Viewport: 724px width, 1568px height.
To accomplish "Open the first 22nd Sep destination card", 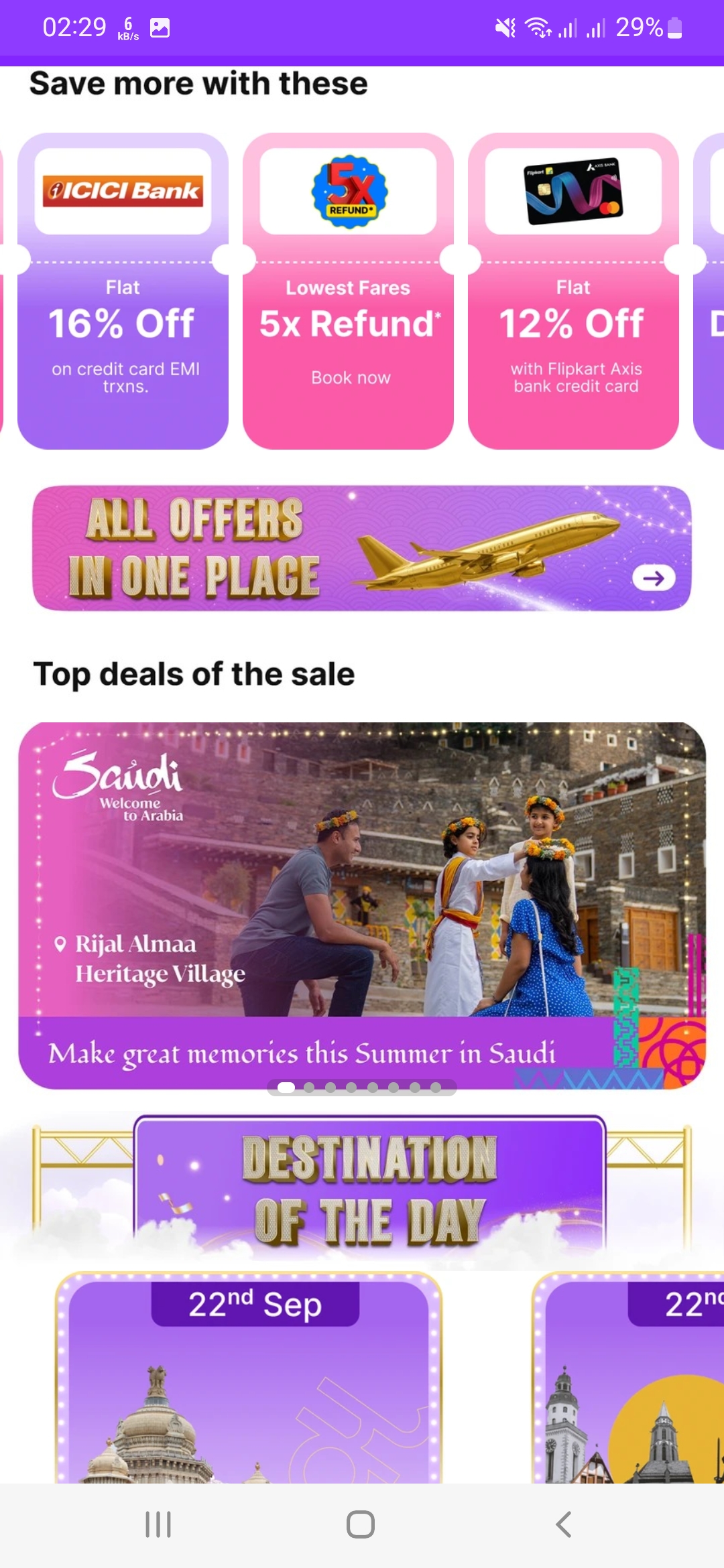I will pos(248,1380).
